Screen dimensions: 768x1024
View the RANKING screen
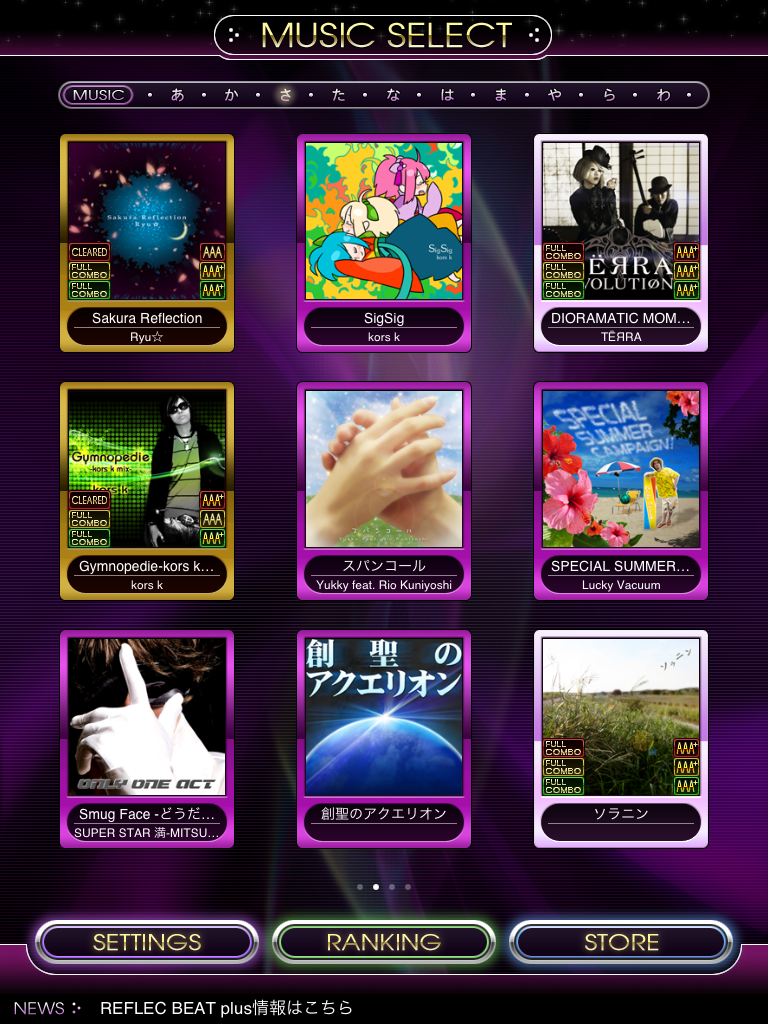point(384,942)
